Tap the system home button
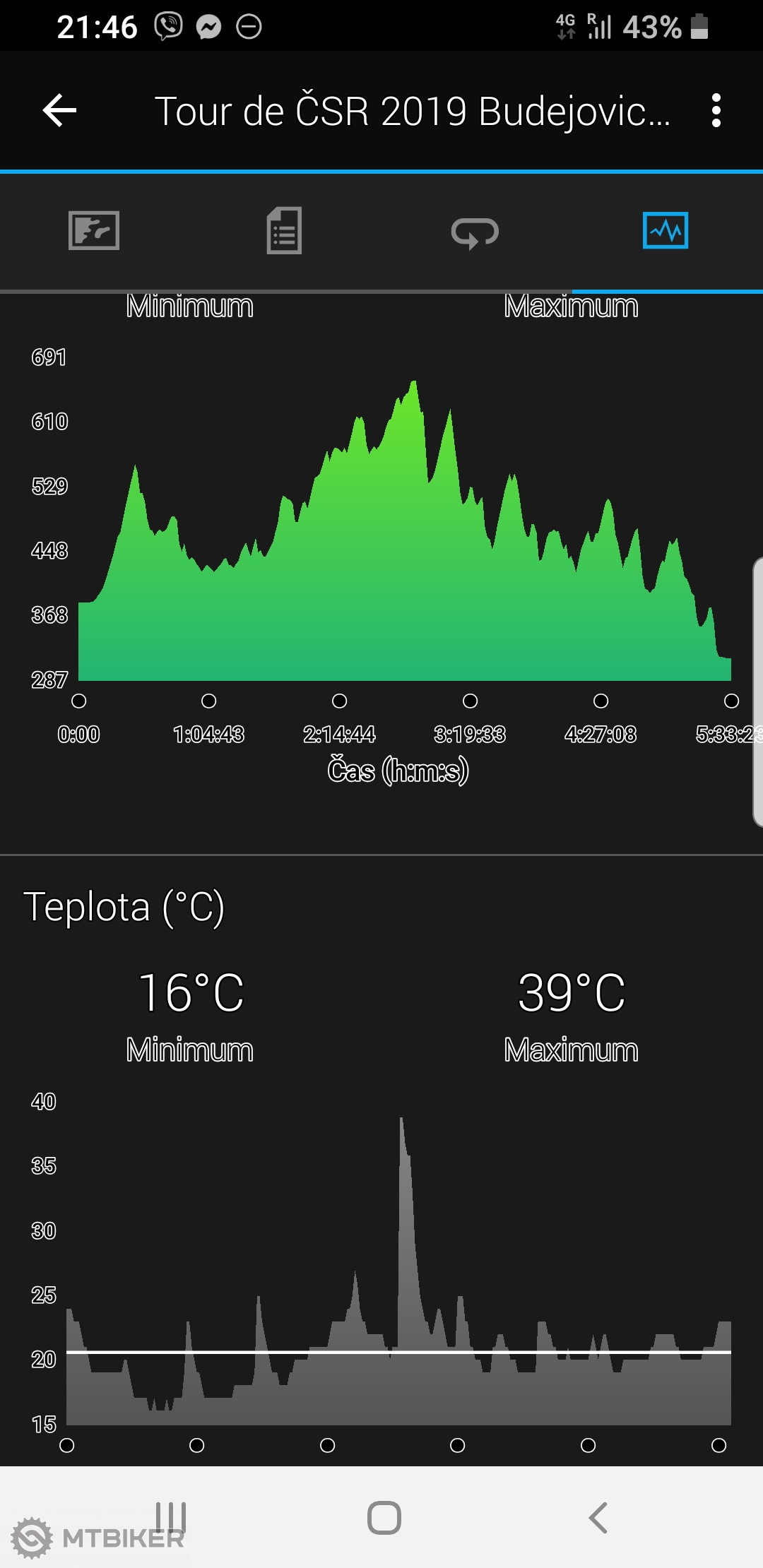 coord(384,1517)
